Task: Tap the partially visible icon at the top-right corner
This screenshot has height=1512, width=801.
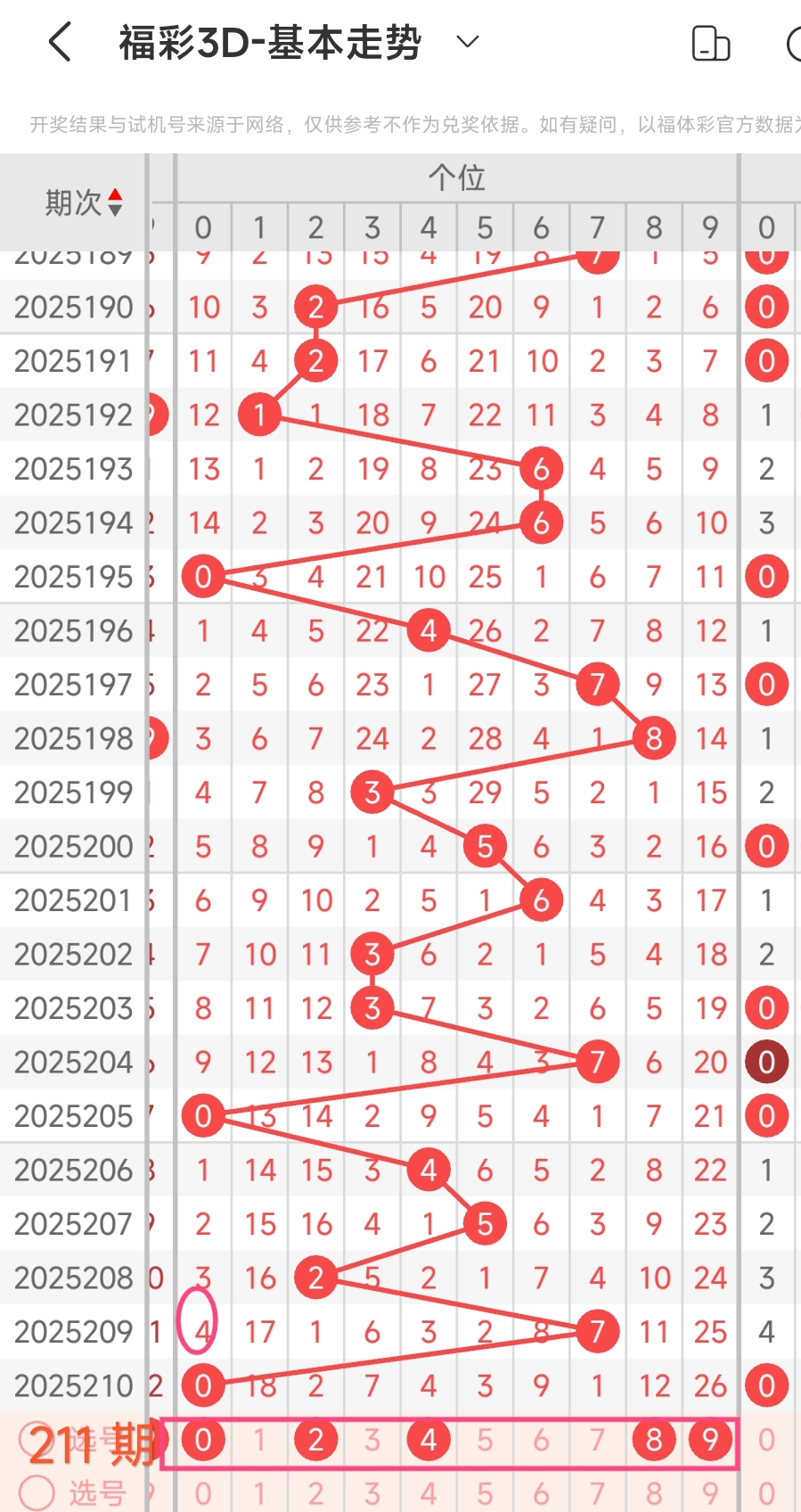Action: pos(796,41)
